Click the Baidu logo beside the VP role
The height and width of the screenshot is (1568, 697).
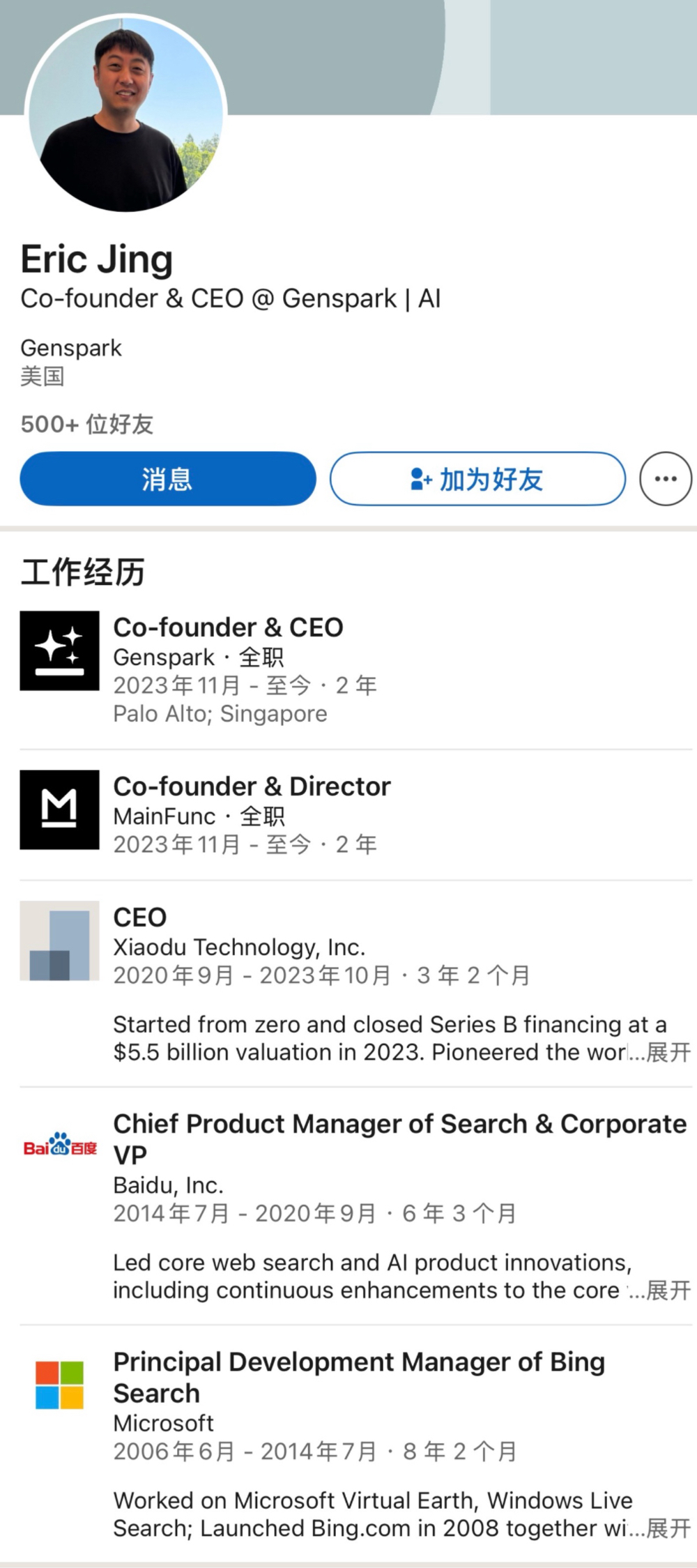tap(59, 1147)
